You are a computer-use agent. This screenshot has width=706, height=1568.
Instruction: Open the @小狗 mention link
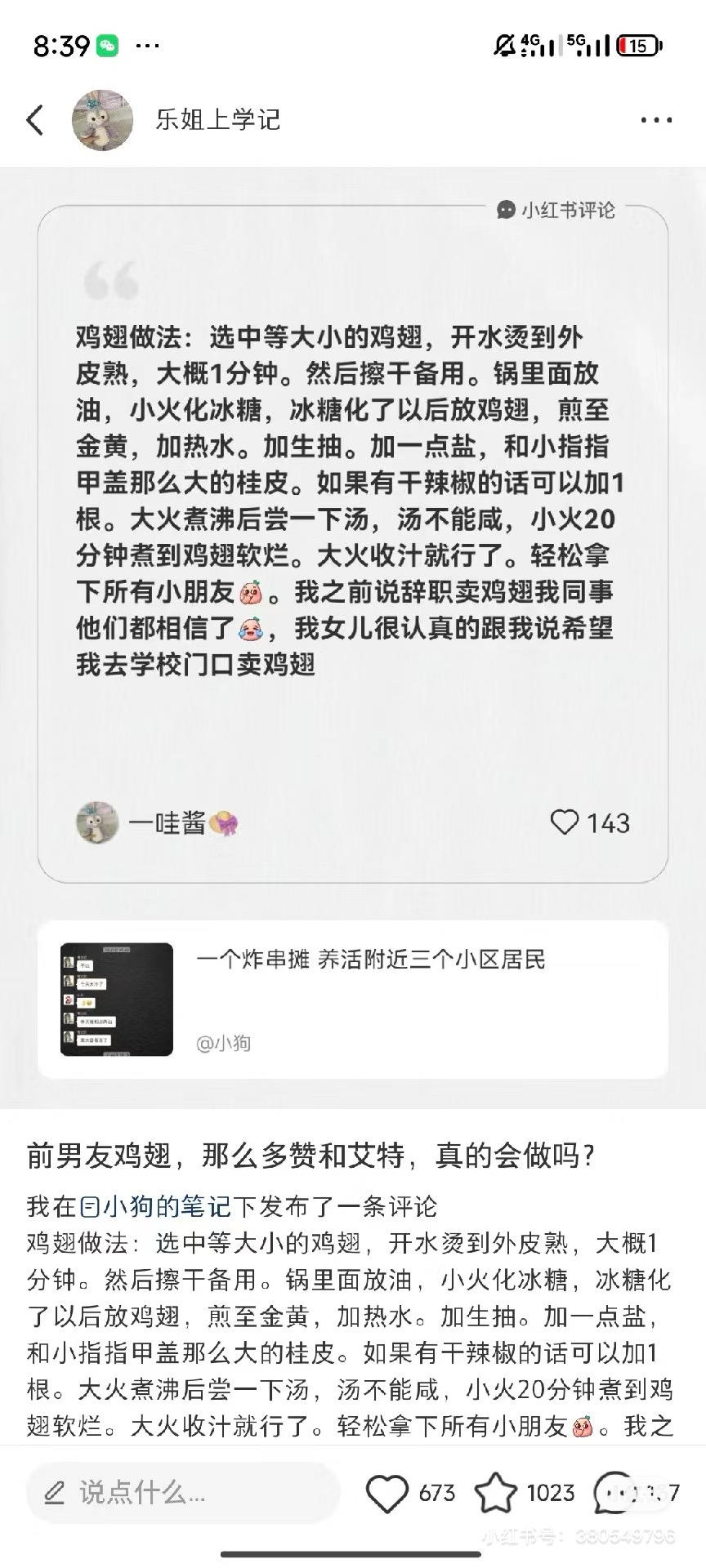(x=221, y=1042)
